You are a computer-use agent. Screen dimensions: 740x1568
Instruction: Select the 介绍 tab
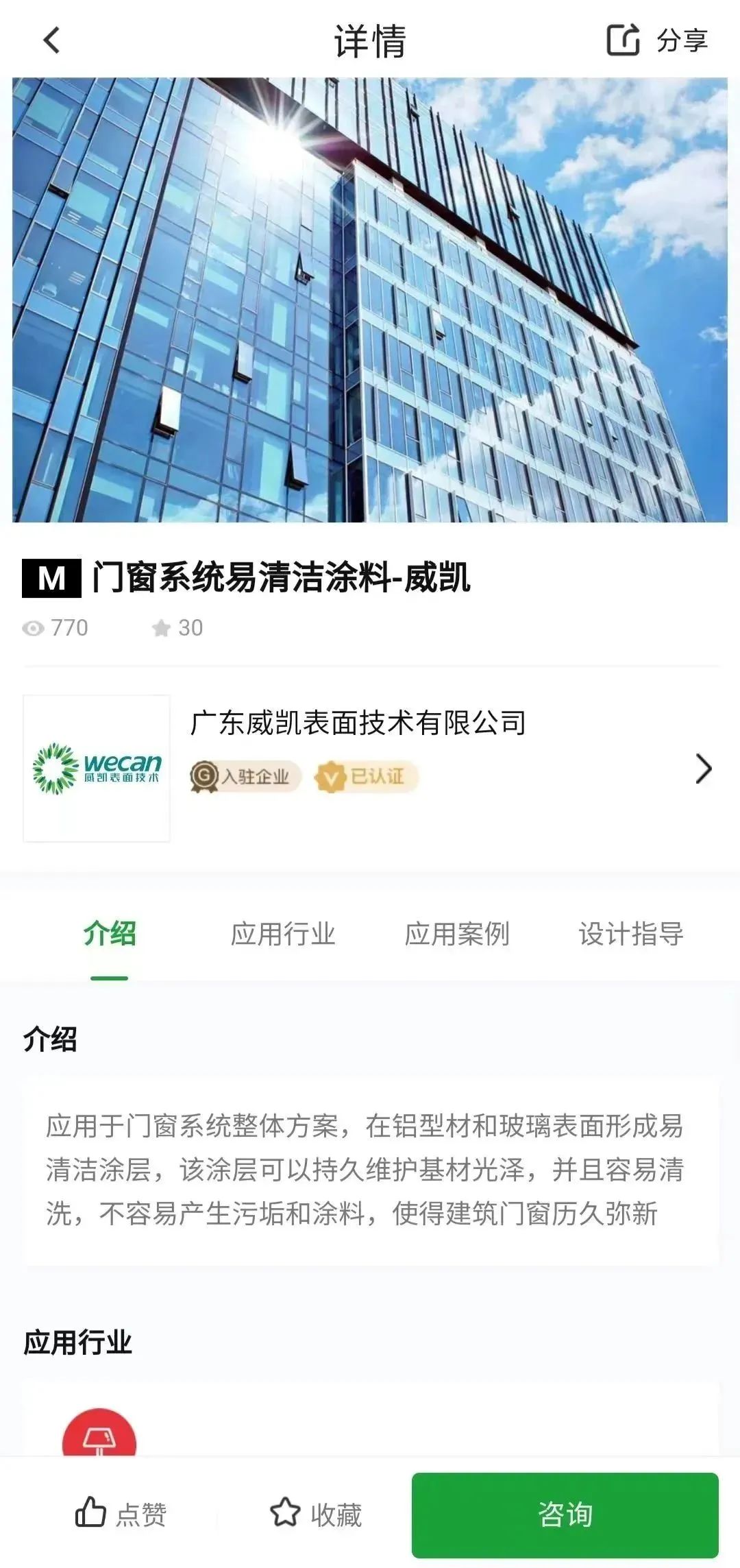[x=110, y=934]
